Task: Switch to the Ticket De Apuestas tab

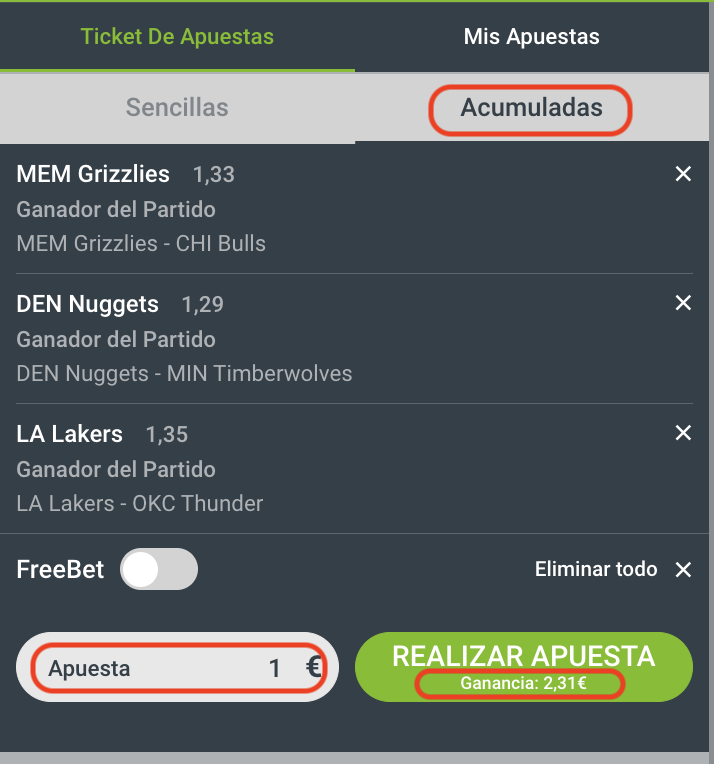Action: tap(177, 37)
